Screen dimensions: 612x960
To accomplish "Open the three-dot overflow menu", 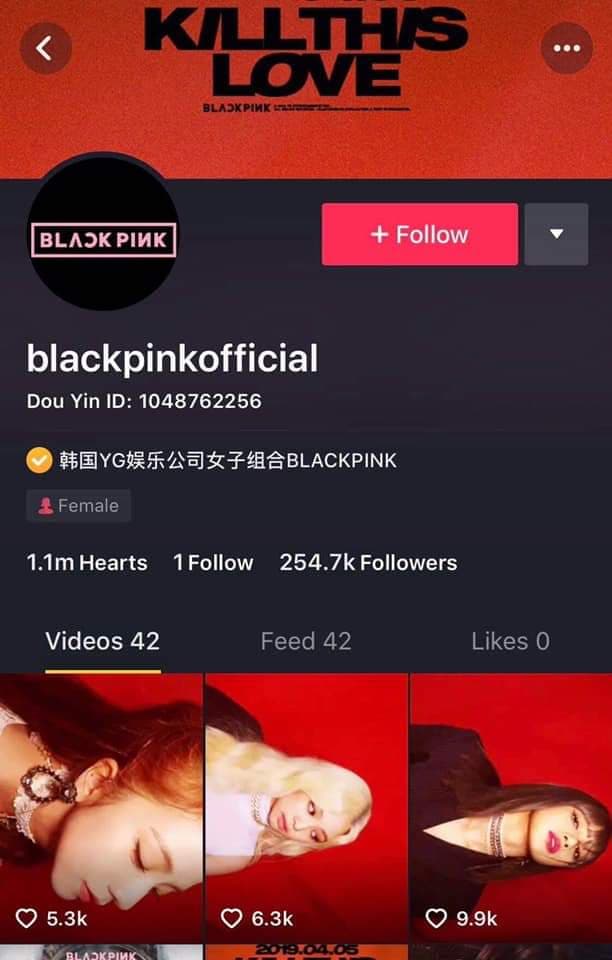I will [x=567, y=48].
